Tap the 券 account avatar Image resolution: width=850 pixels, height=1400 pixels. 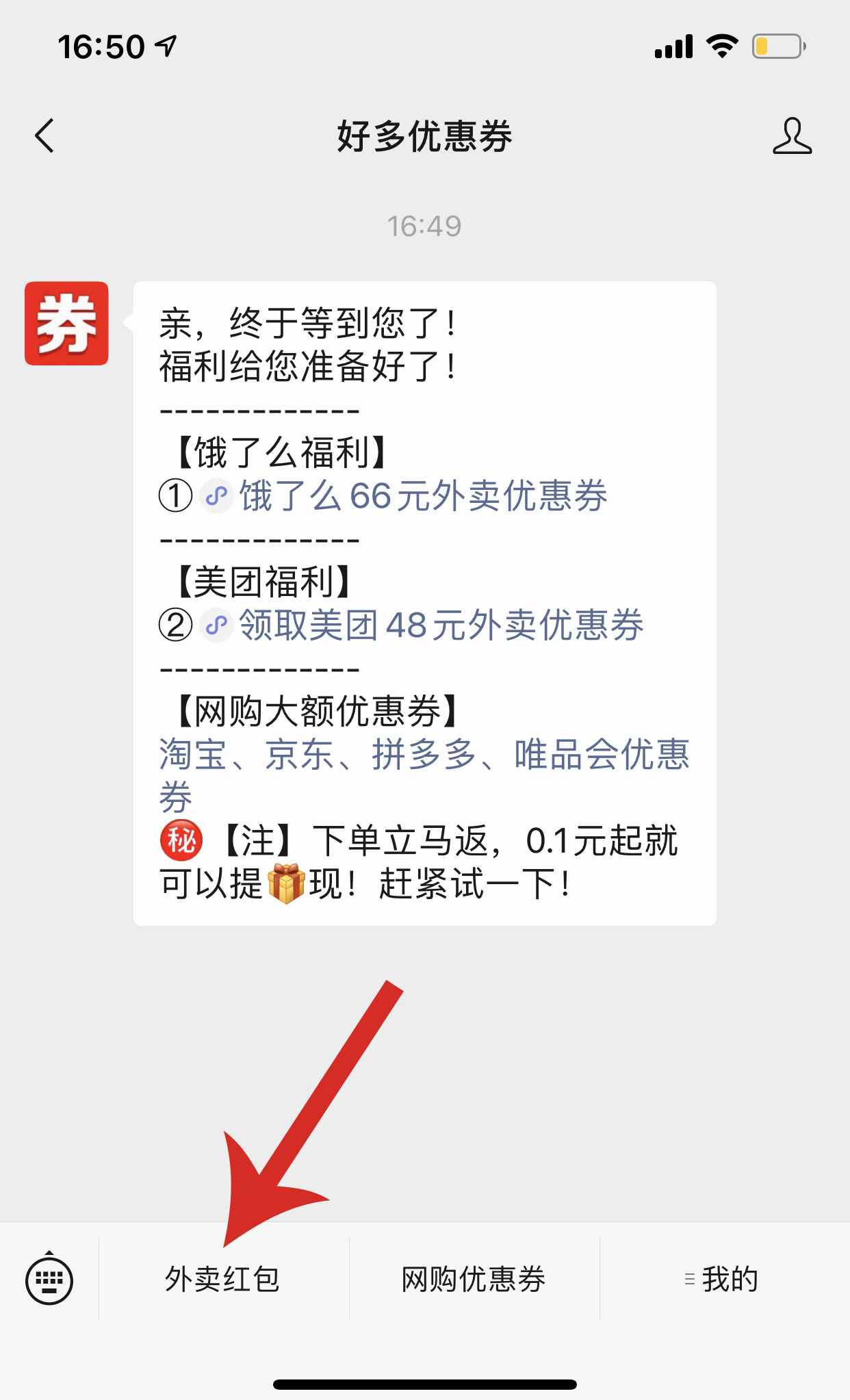click(x=66, y=323)
